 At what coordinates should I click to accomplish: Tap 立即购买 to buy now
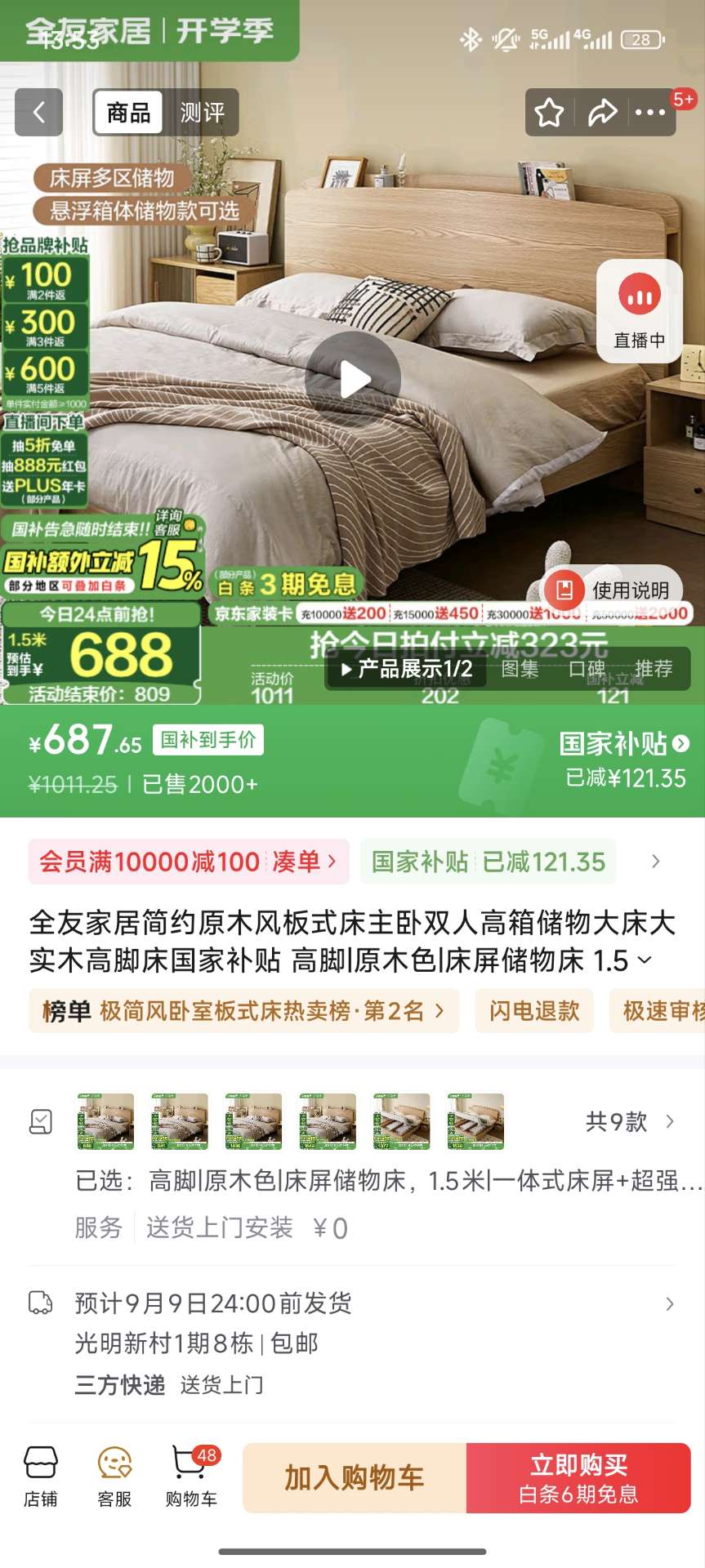coord(578,1477)
